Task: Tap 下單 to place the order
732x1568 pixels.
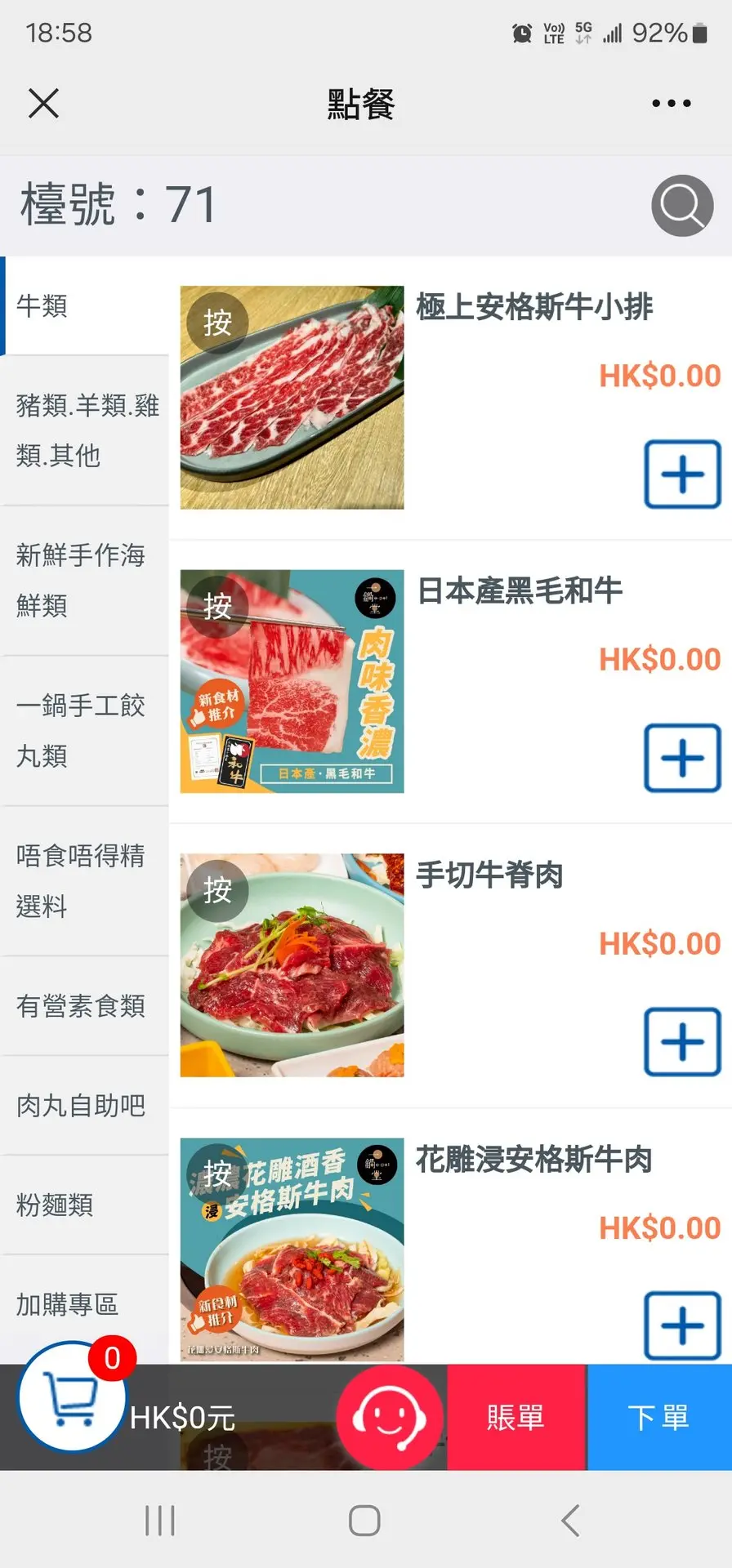Action: [x=658, y=1418]
